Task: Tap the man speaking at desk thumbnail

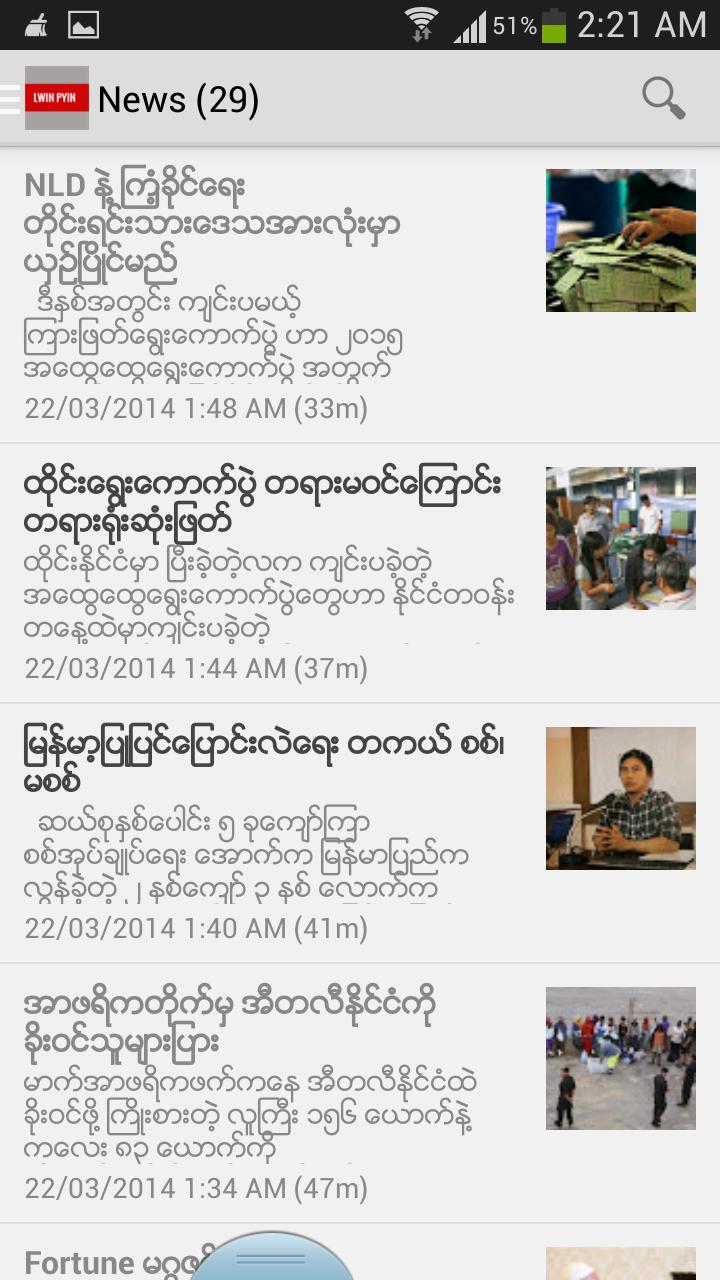Action: pos(620,798)
